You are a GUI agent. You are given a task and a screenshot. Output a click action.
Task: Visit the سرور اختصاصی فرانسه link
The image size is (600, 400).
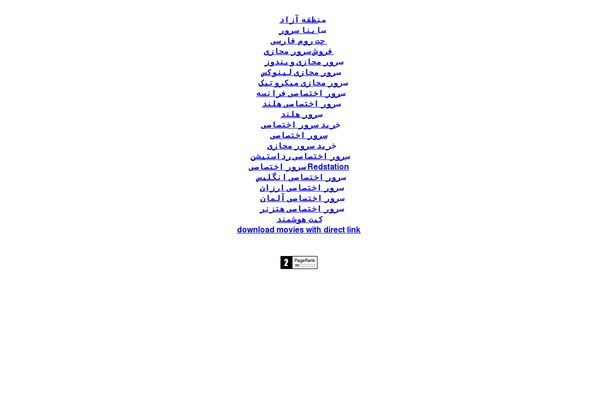click(x=301, y=93)
